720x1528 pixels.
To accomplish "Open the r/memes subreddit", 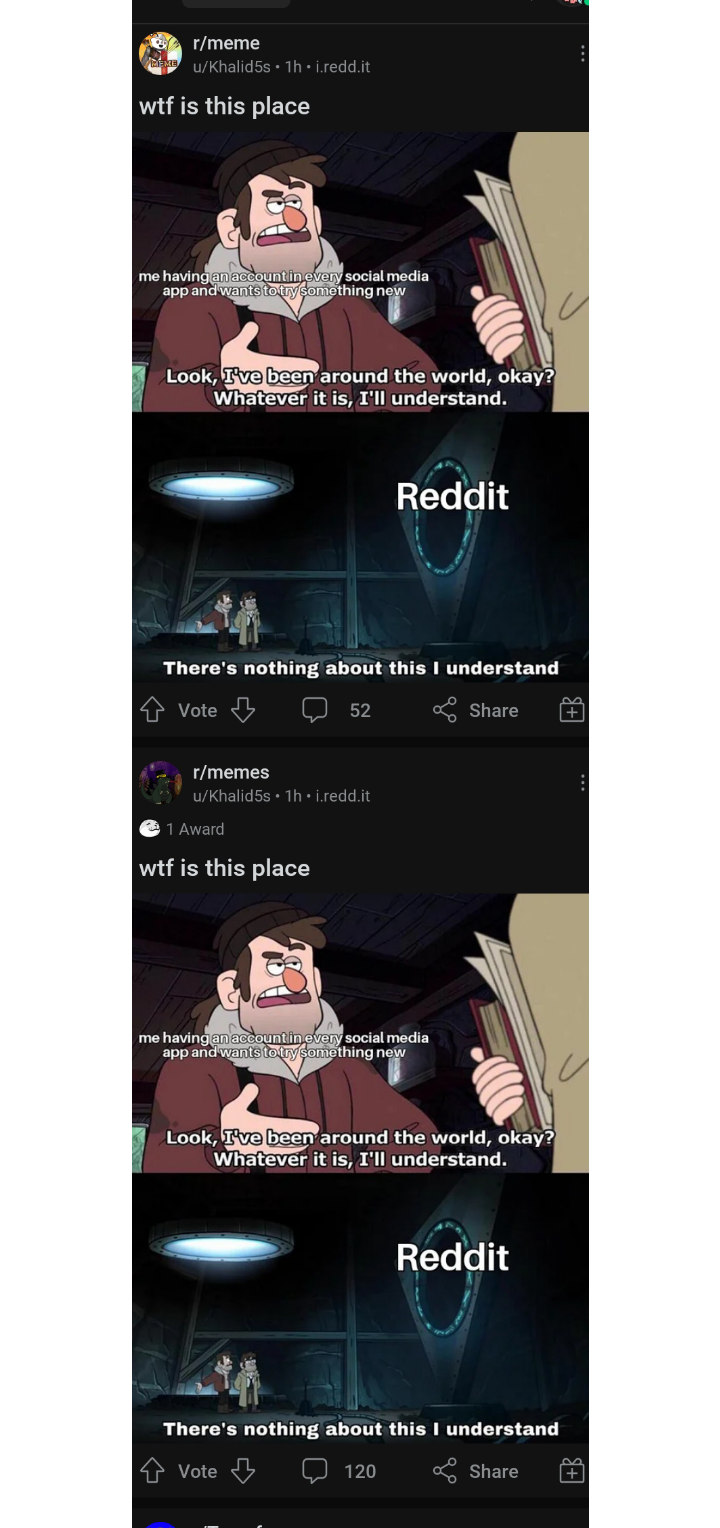I will click(230, 772).
